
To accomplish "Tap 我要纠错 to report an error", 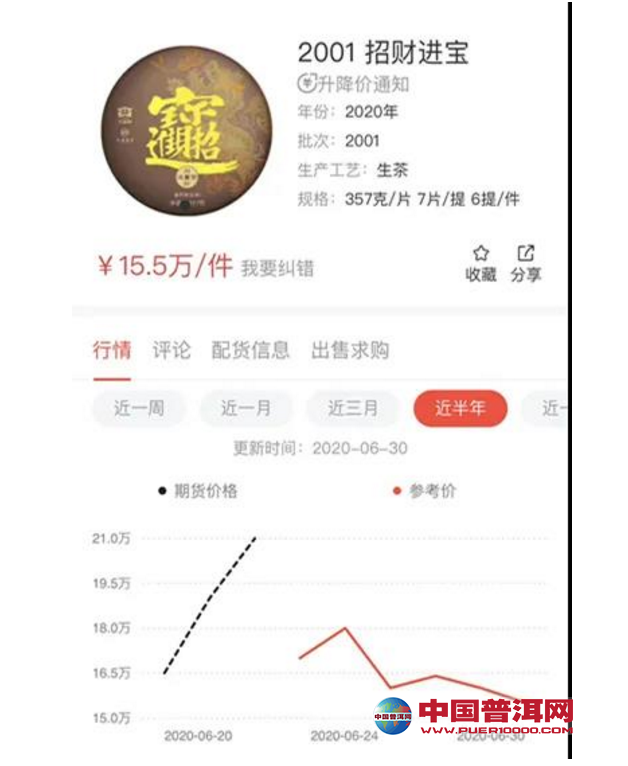I will click(277, 268).
